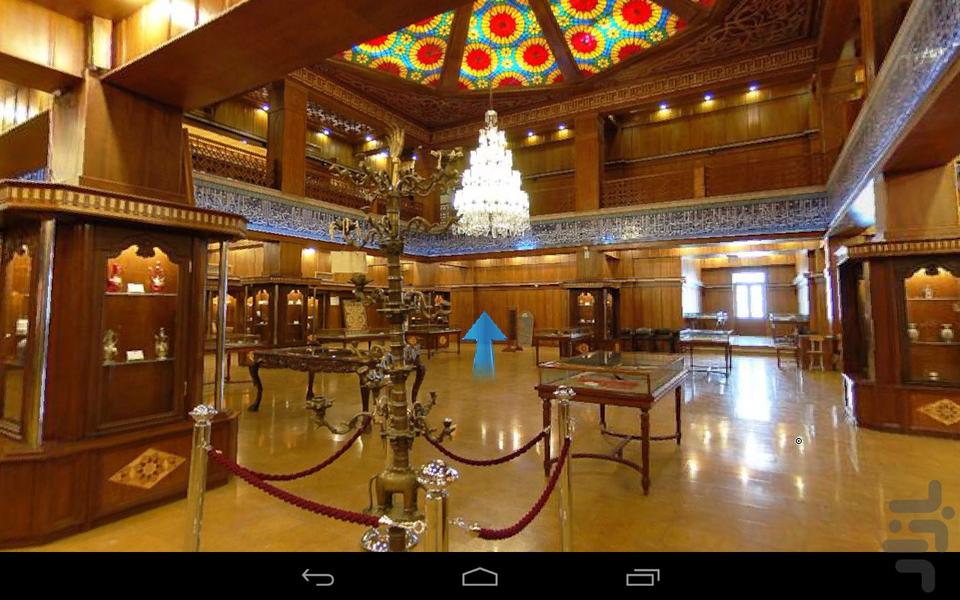
Task: Return to the home screen
Action: coord(480,577)
